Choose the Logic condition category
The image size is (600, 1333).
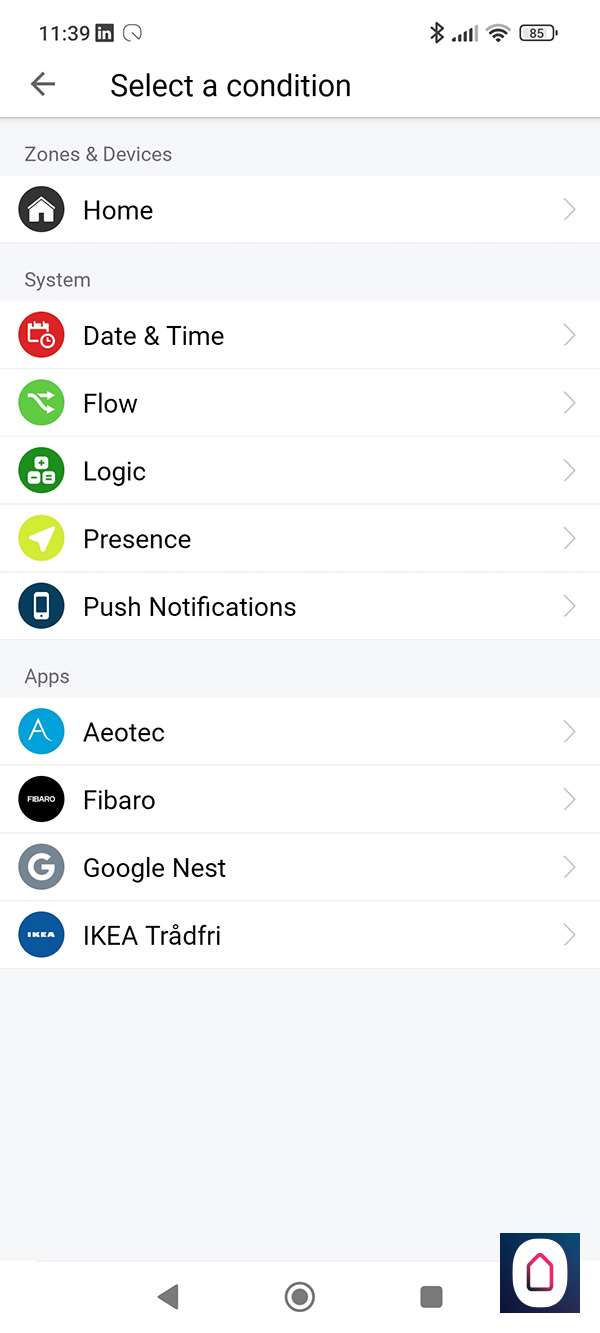300,472
